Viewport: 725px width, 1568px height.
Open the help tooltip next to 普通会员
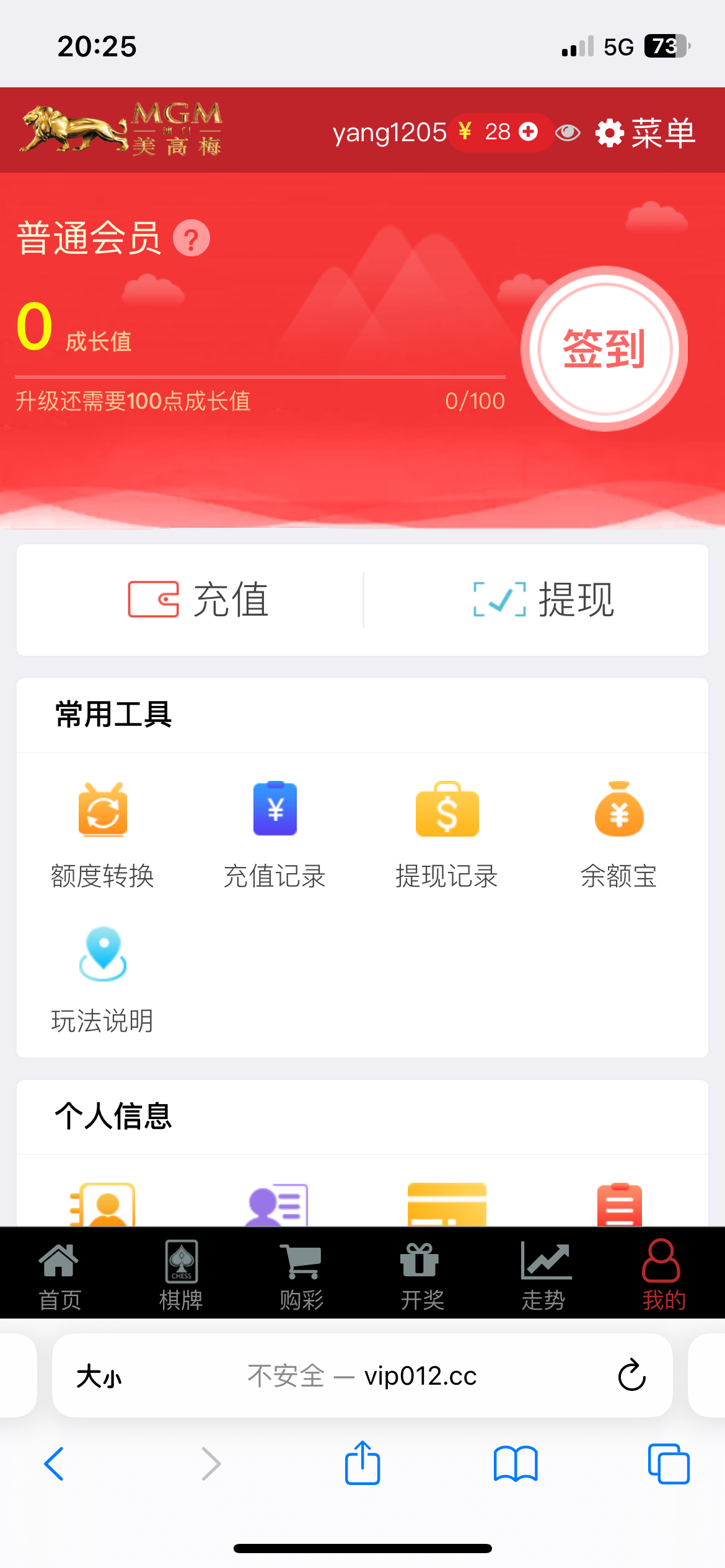(192, 237)
